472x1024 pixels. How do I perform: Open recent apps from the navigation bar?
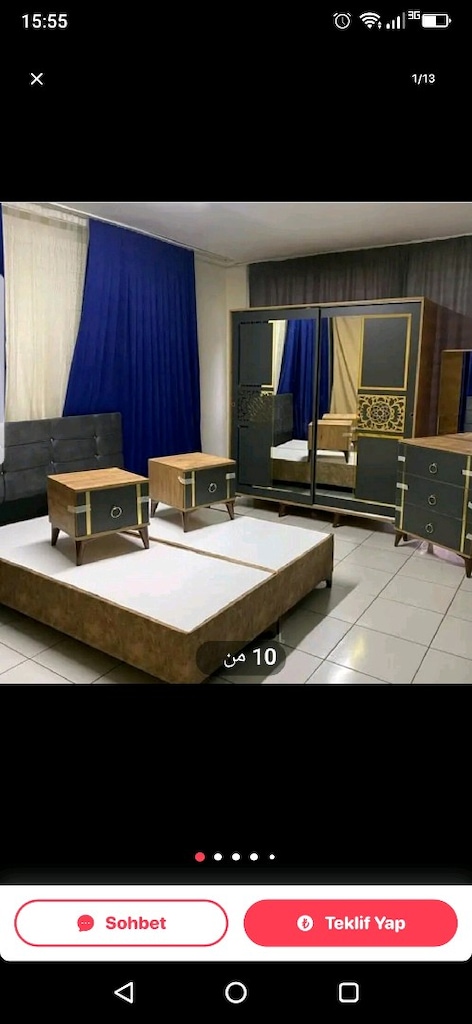coord(349,992)
